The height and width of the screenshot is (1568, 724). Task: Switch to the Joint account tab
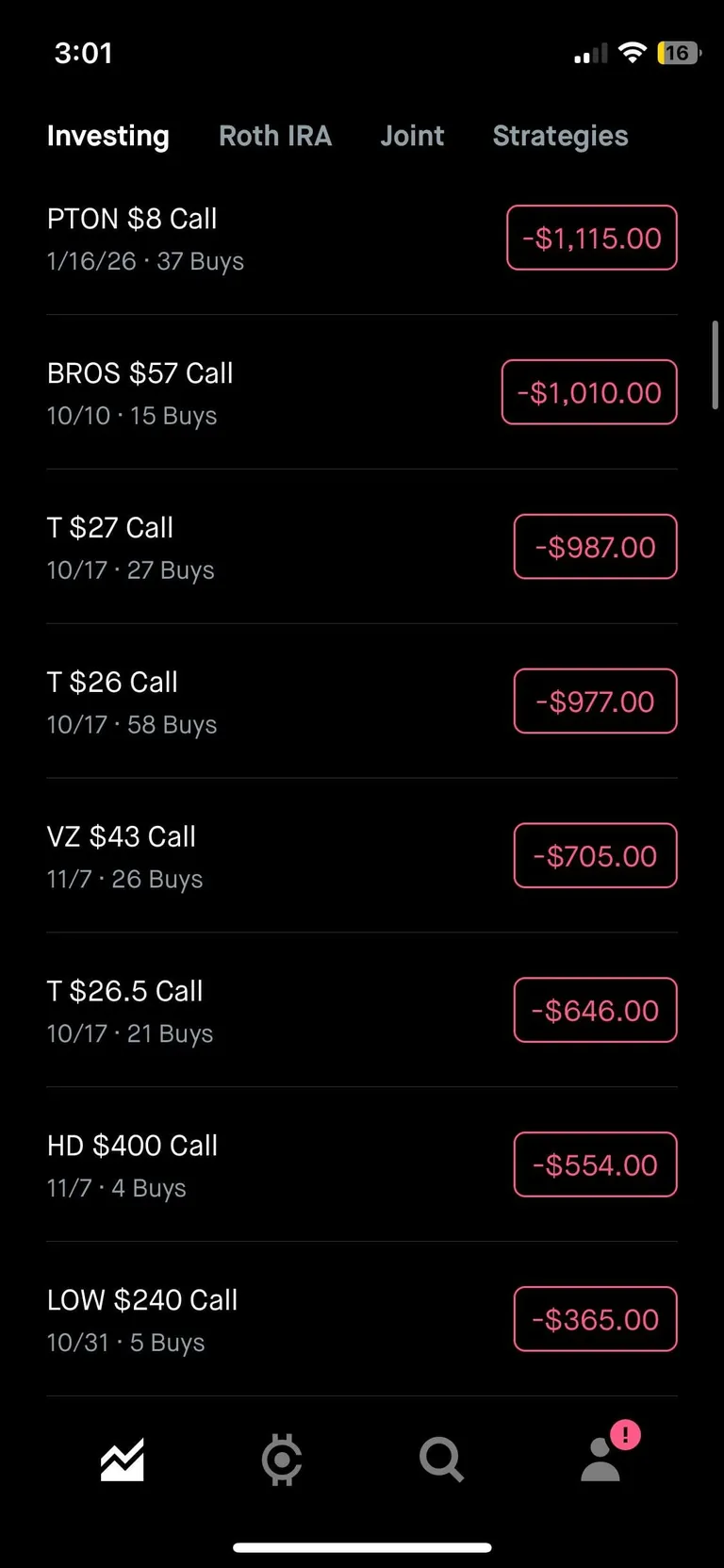412,136
